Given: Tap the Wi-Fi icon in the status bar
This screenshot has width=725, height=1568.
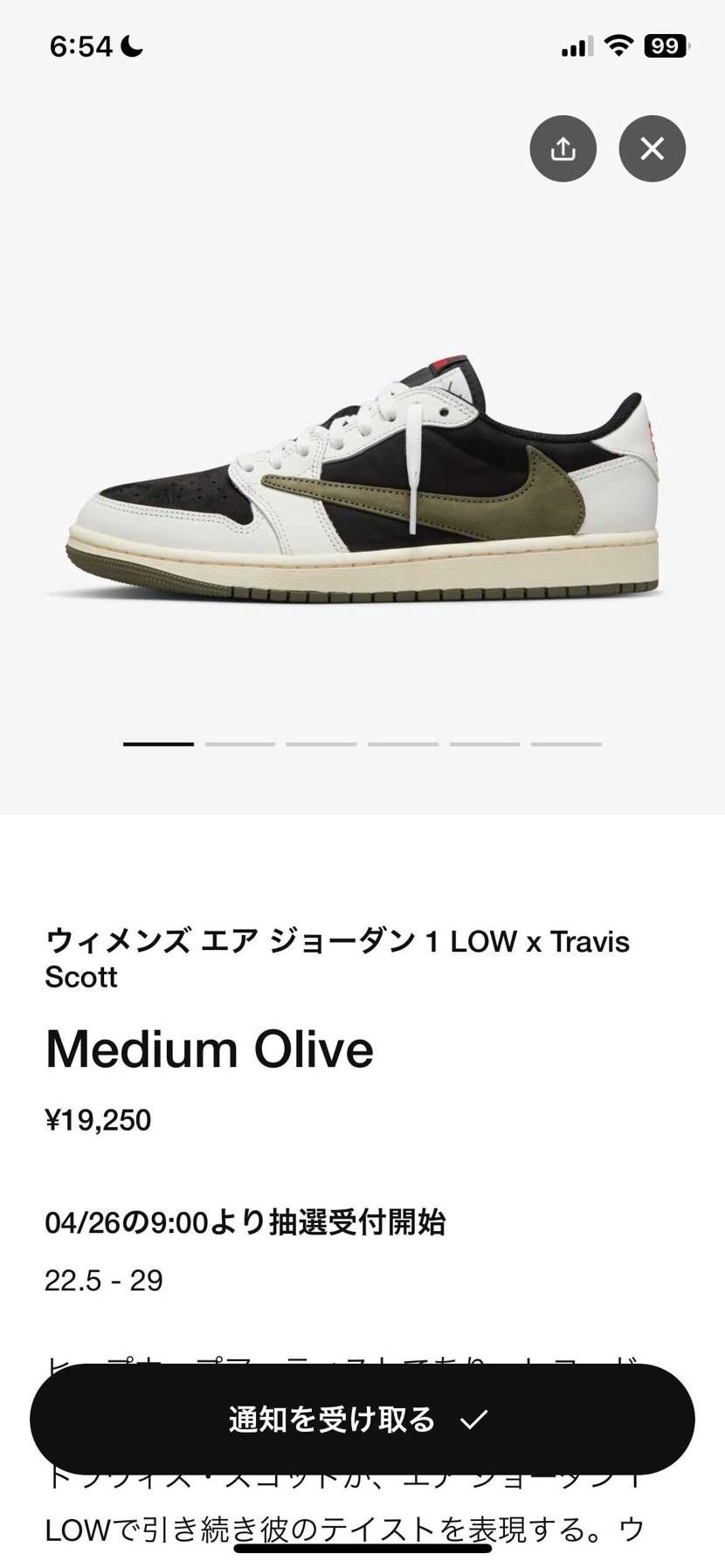Looking at the screenshot, I should pyautogui.click(x=618, y=45).
